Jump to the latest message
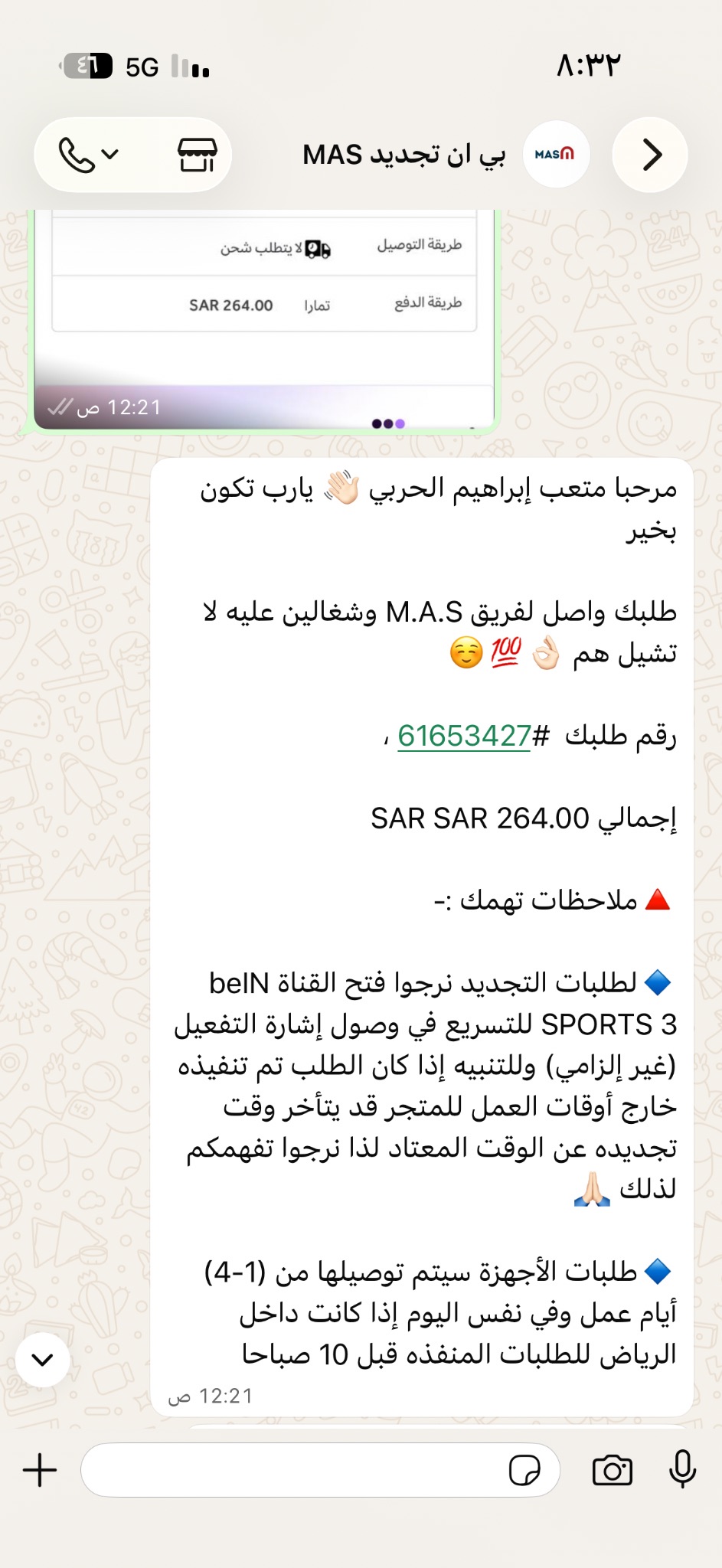This screenshot has width=722, height=1568. [43, 1359]
